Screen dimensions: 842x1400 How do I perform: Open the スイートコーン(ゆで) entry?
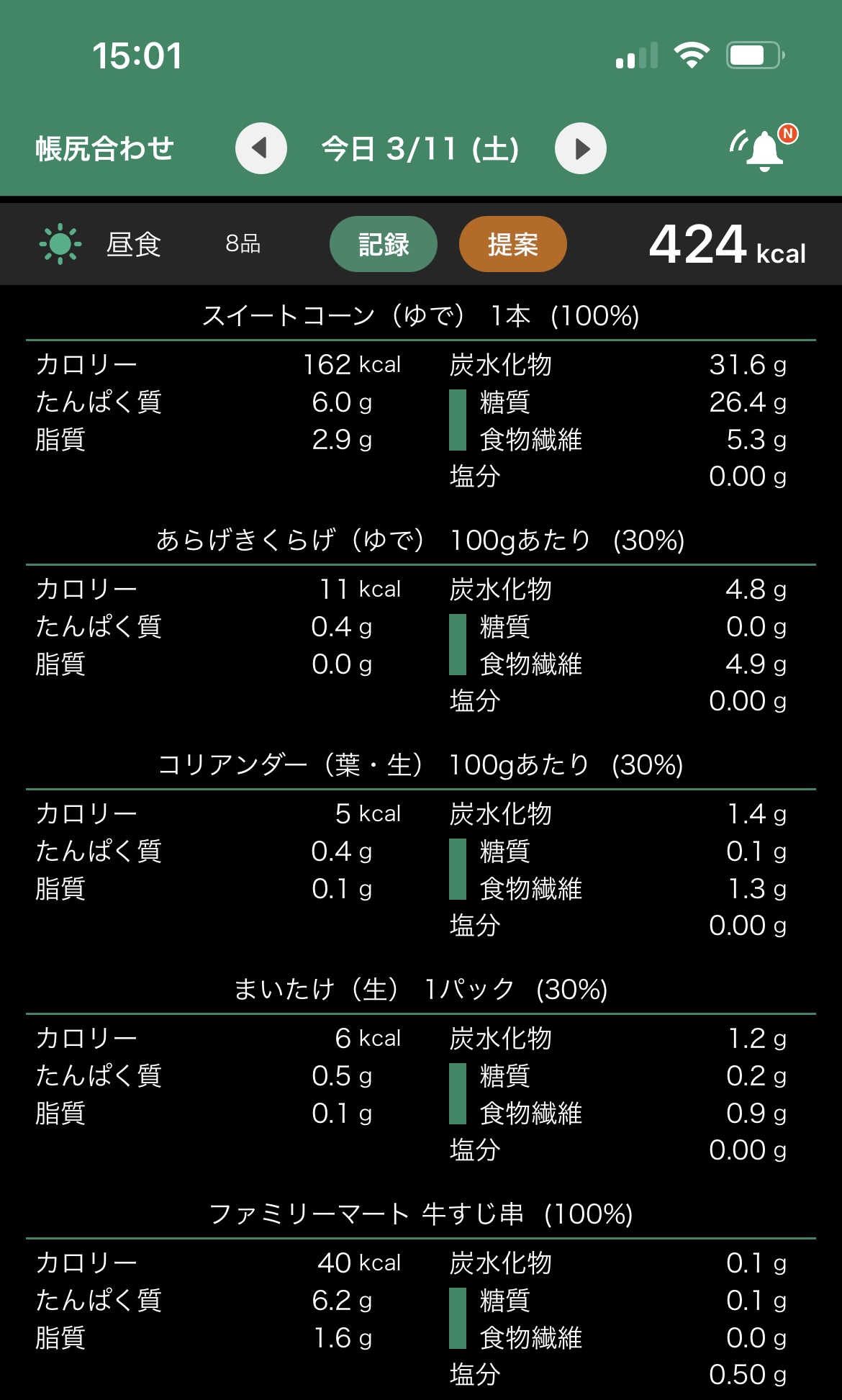click(x=421, y=315)
